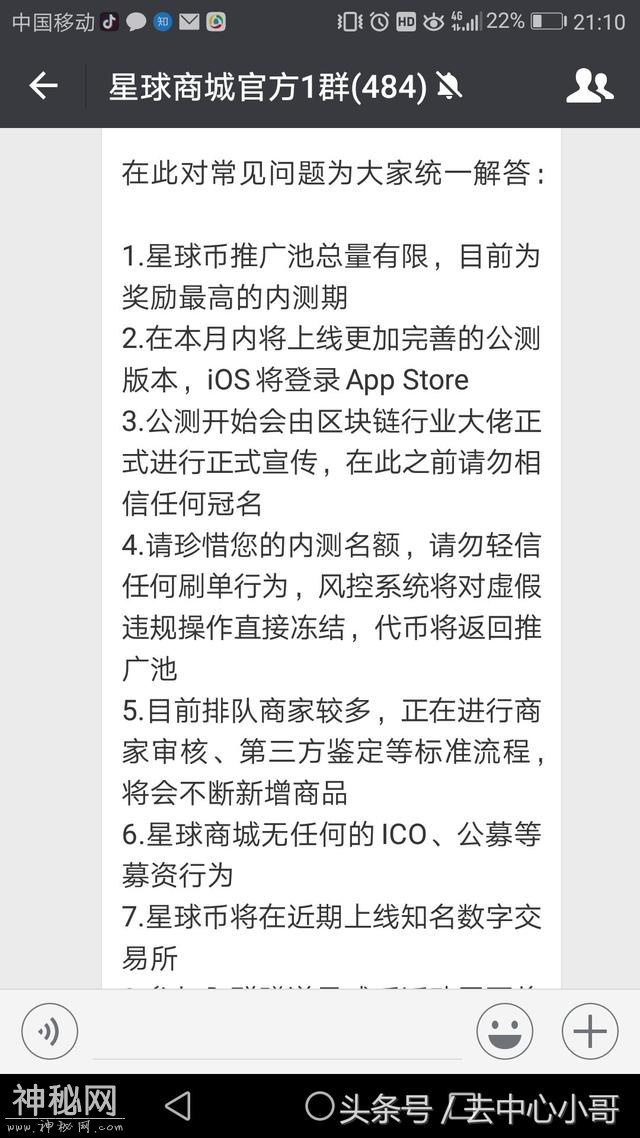The image size is (640, 1138).
Task: Switch to voice message input
Action: pyautogui.click(x=49, y=1031)
